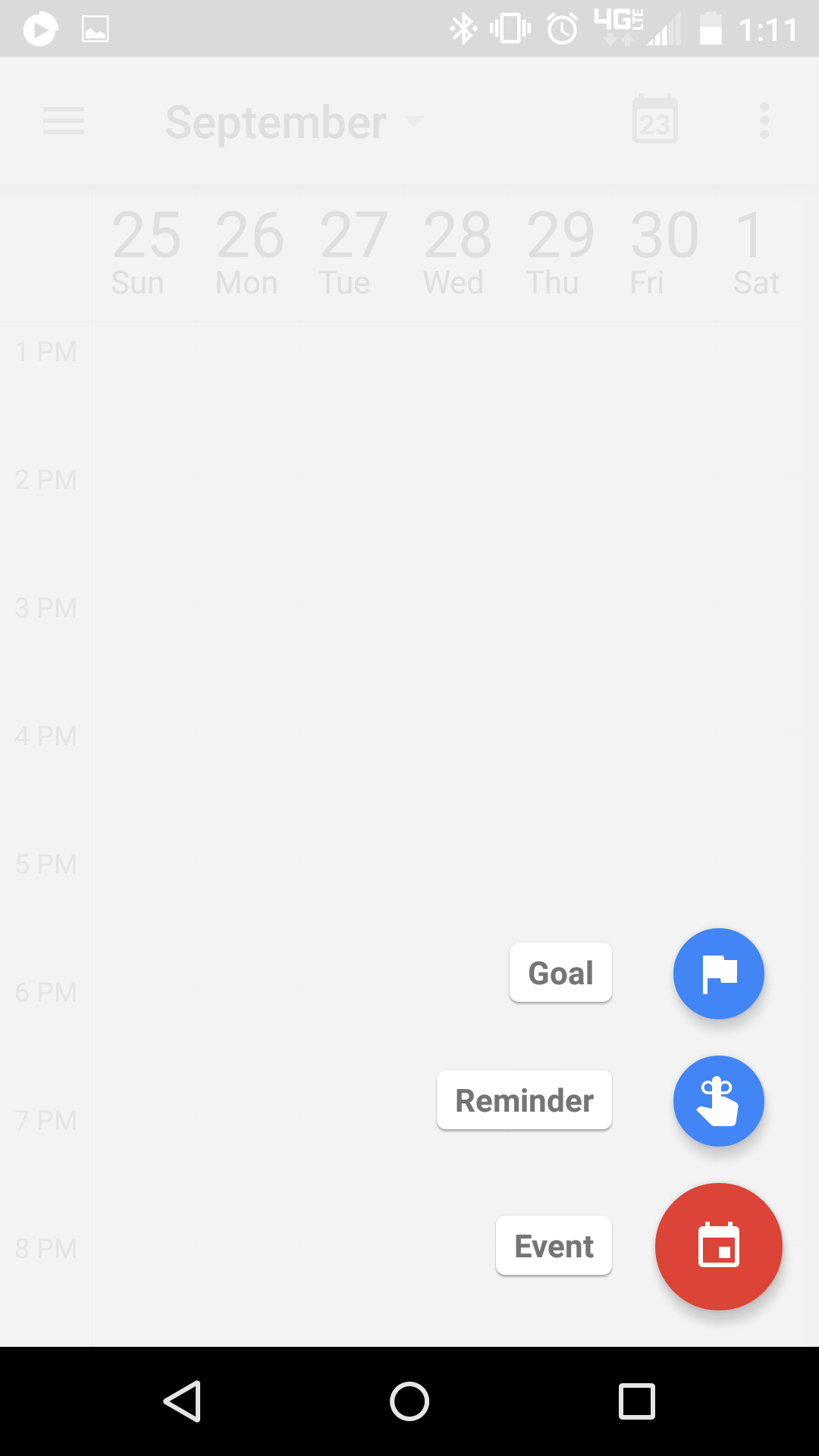Tap the Goal label
The height and width of the screenshot is (1456, 819).
(x=560, y=973)
